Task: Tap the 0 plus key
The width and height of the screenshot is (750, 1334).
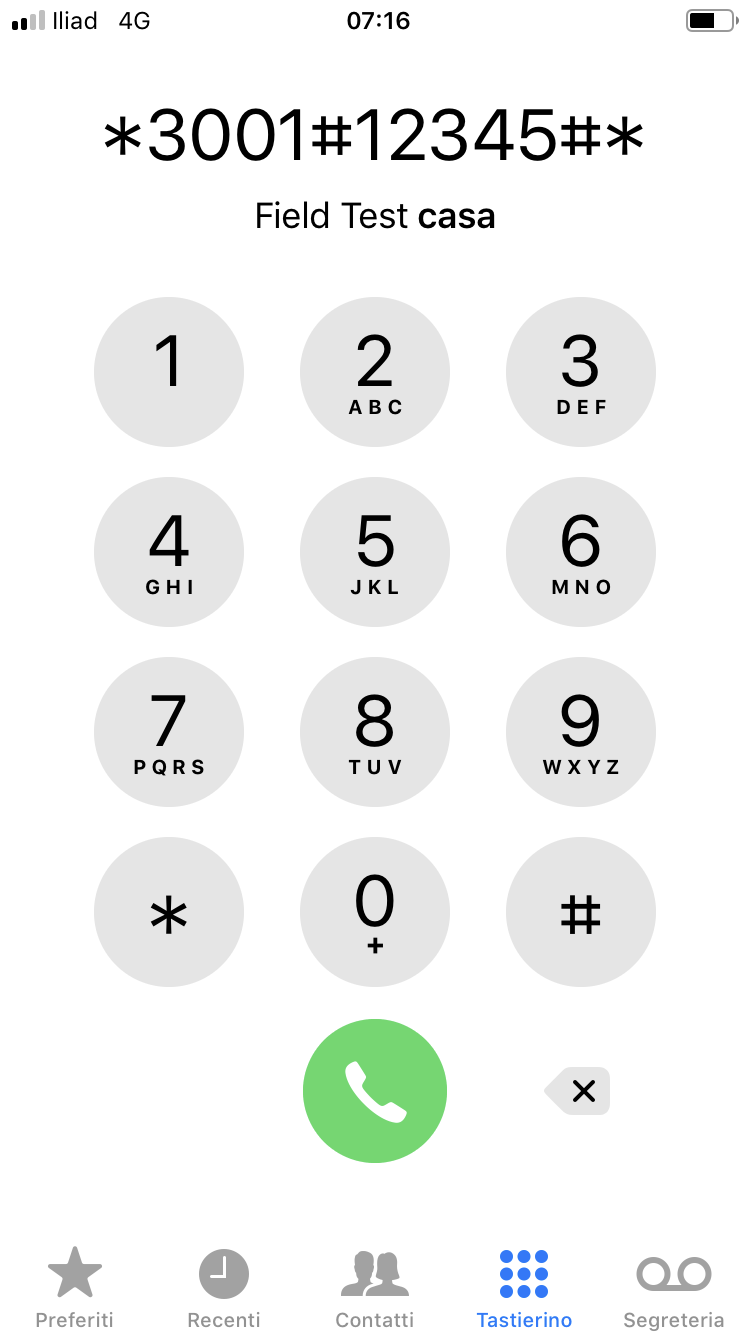Action: 375,912
